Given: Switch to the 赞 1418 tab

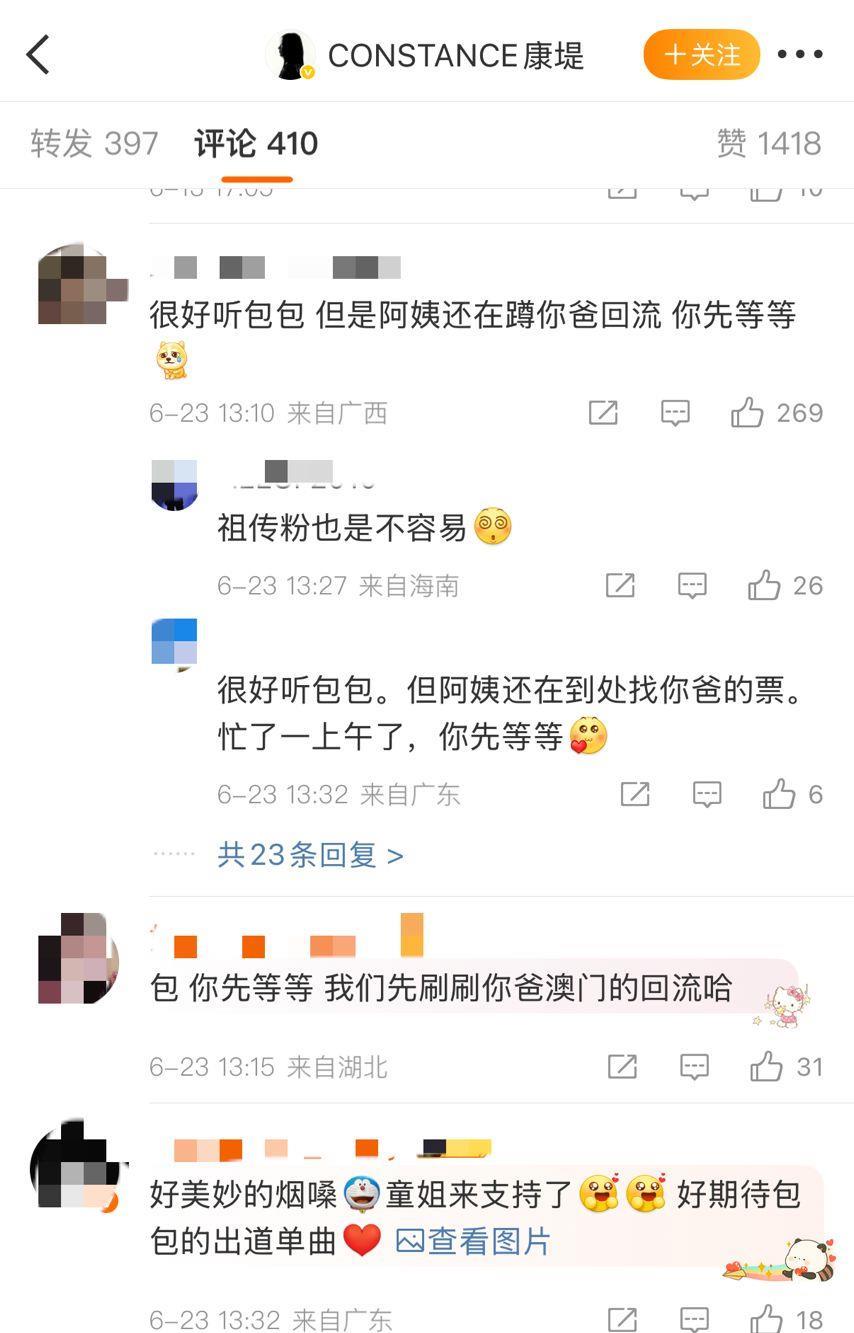Looking at the screenshot, I should 768,144.
